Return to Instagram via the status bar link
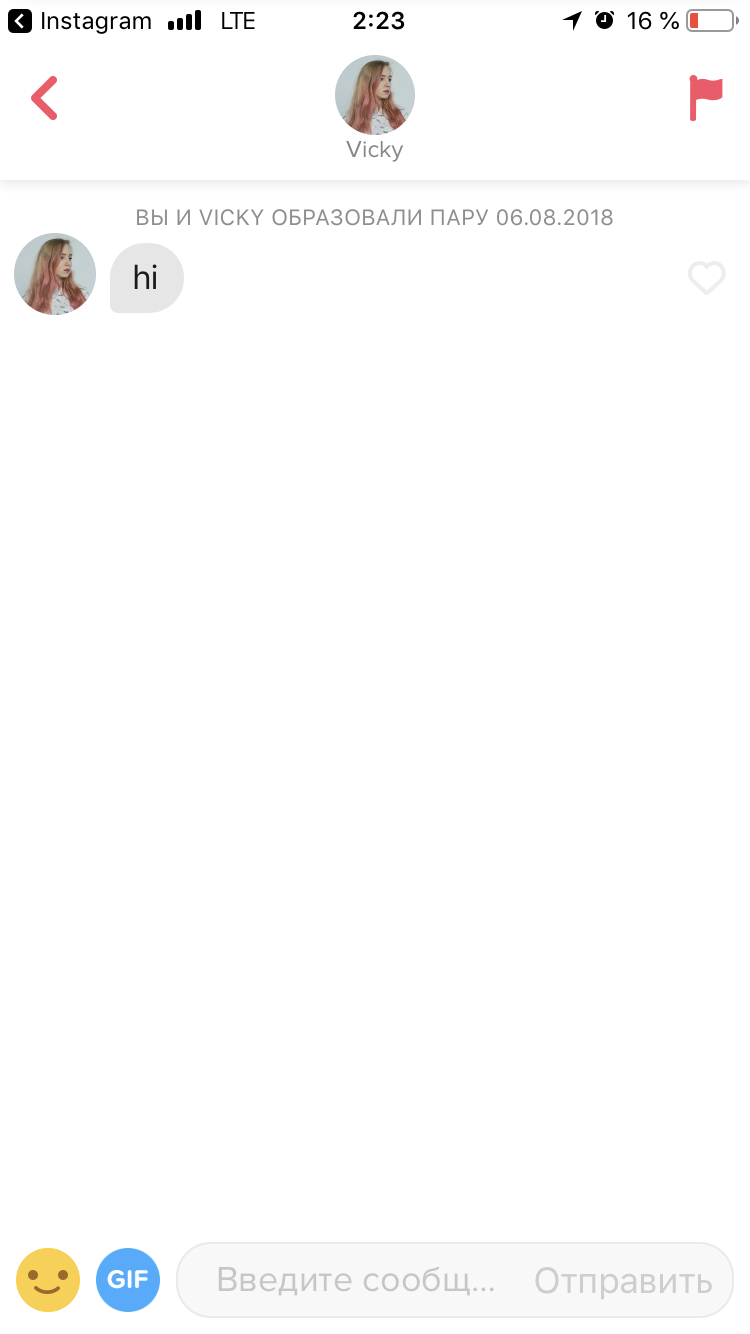 [x=80, y=21]
